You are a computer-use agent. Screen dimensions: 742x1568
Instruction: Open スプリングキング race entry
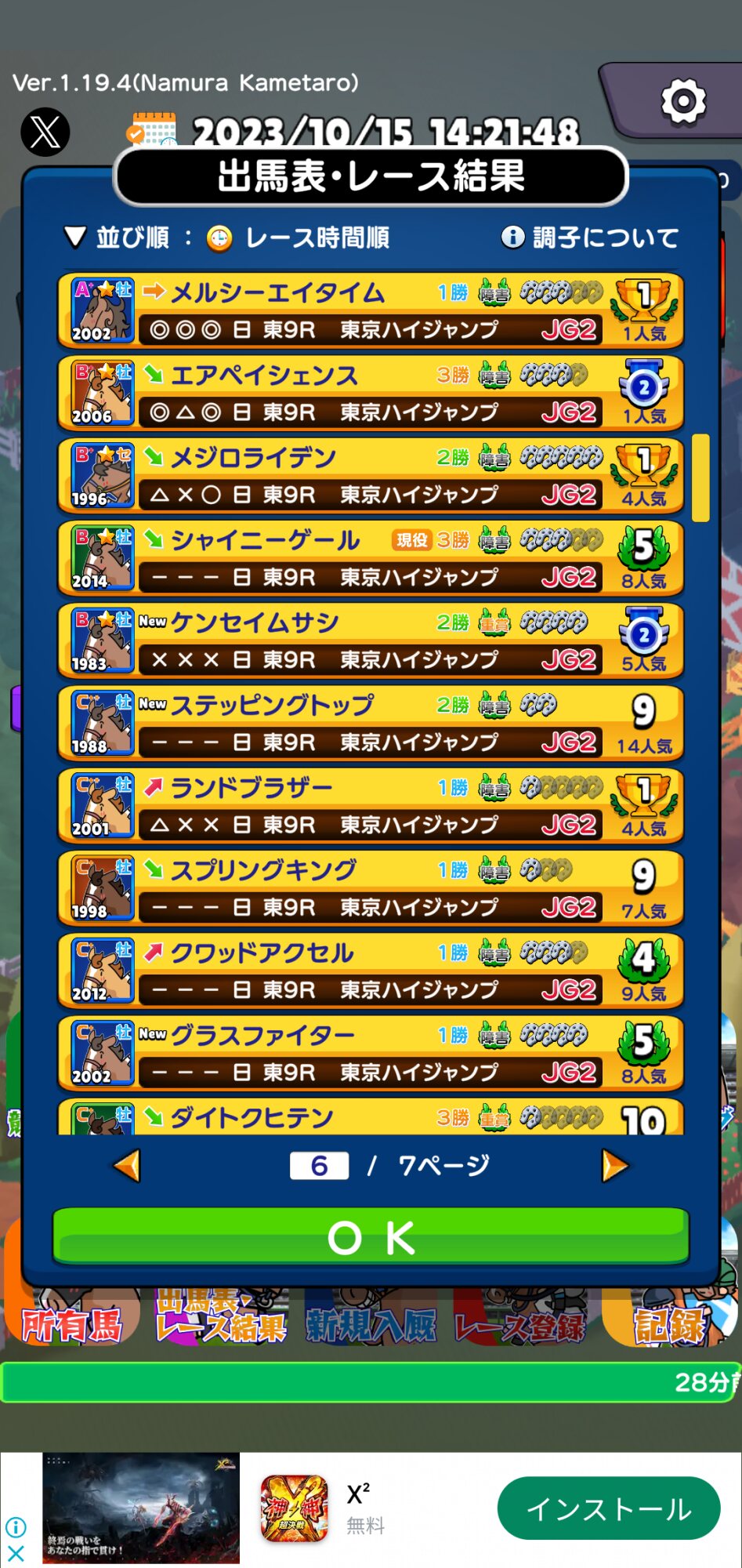coord(371,889)
